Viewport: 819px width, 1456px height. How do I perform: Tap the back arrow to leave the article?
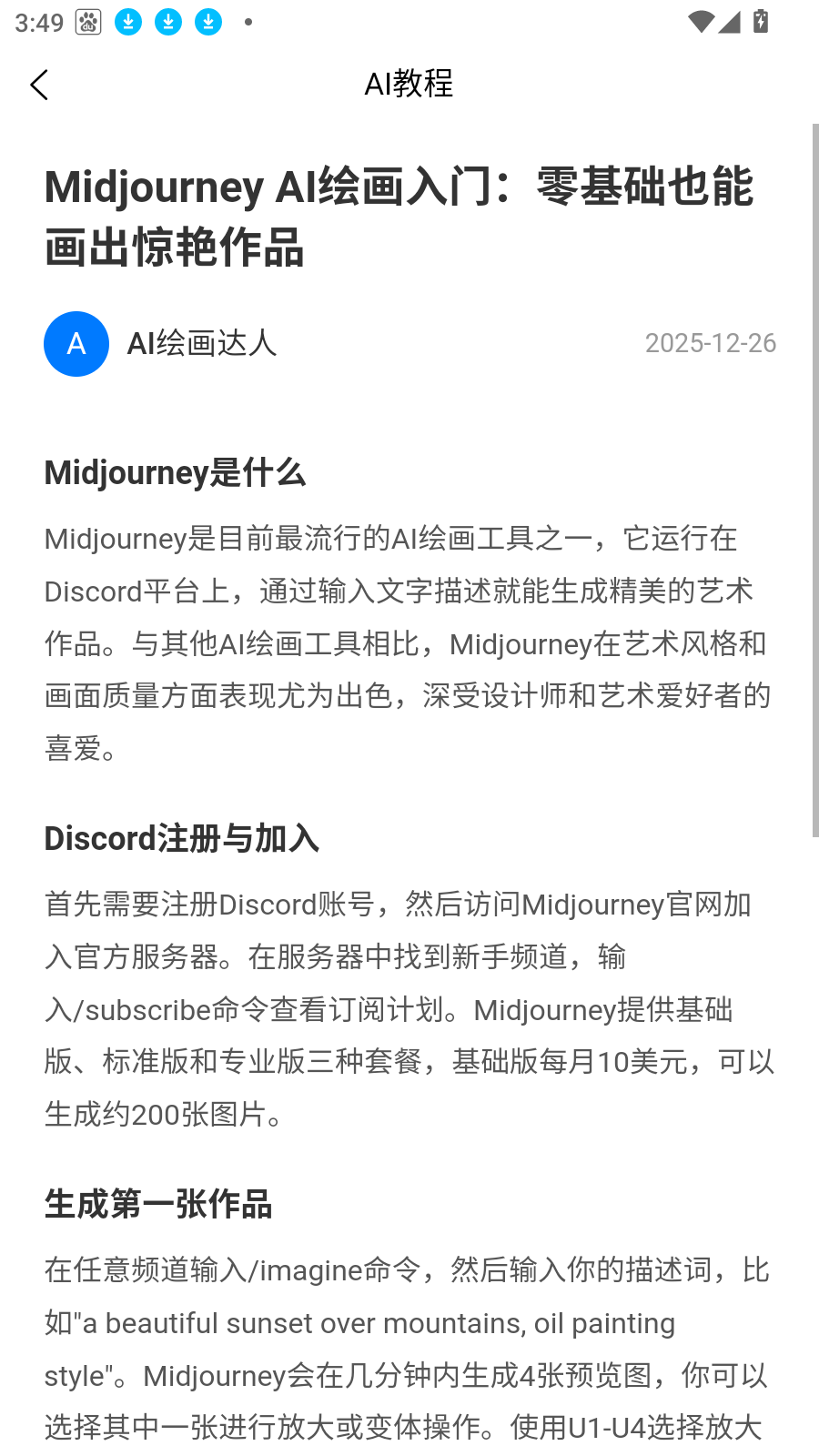pos(39,84)
